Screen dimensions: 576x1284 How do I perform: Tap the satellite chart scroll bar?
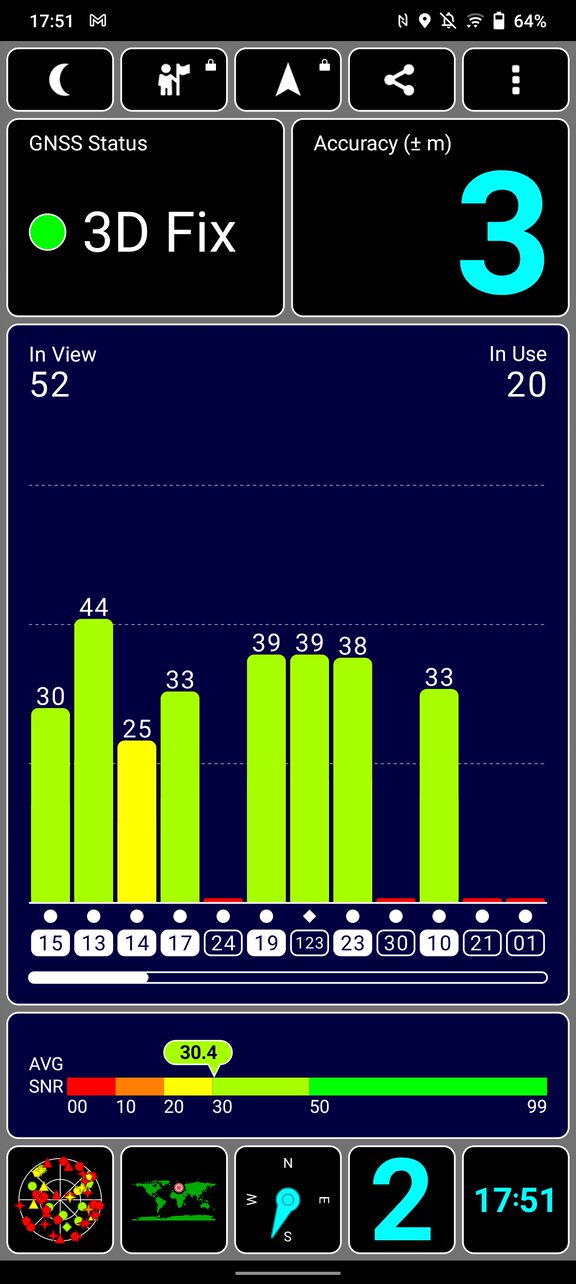[288, 977]
